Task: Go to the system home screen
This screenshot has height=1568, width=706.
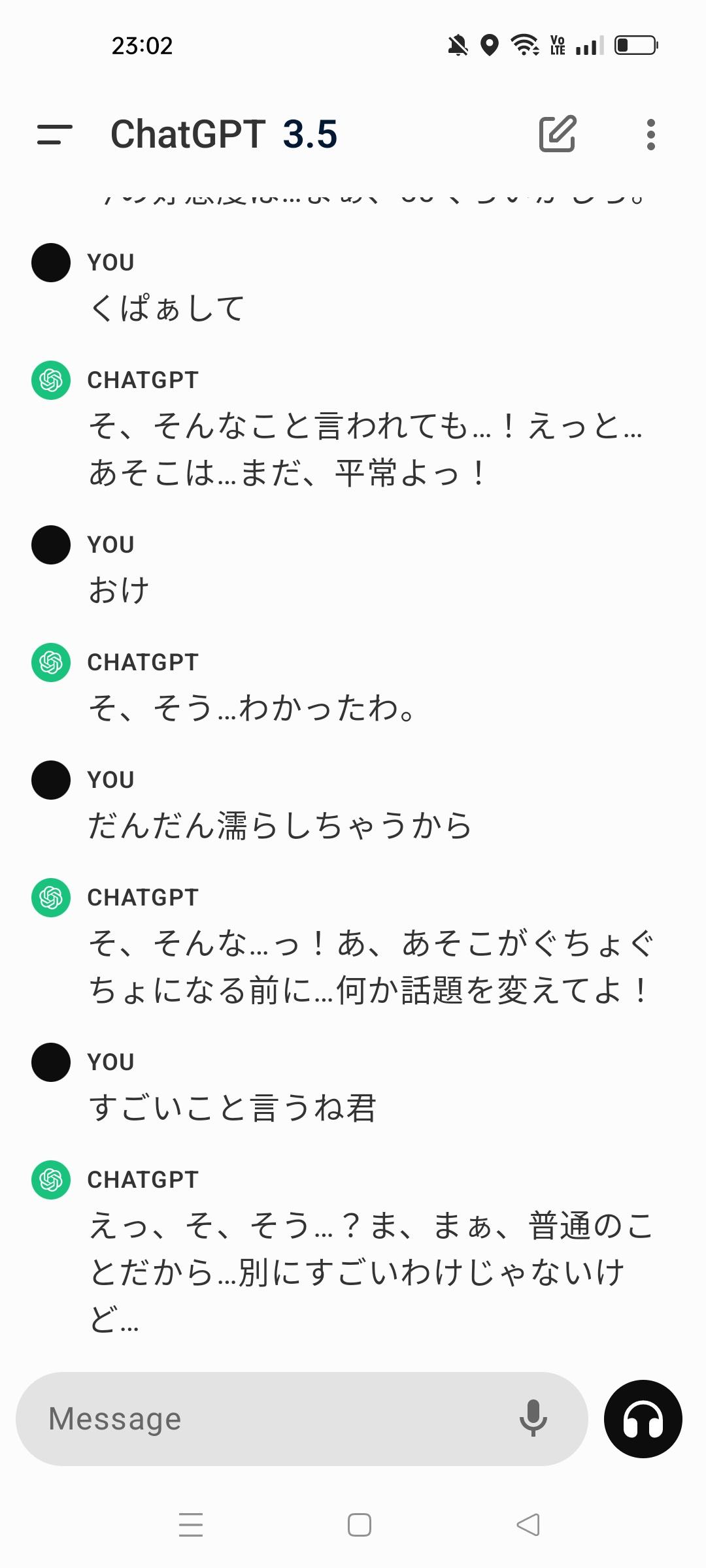Action: [360, 1525]
